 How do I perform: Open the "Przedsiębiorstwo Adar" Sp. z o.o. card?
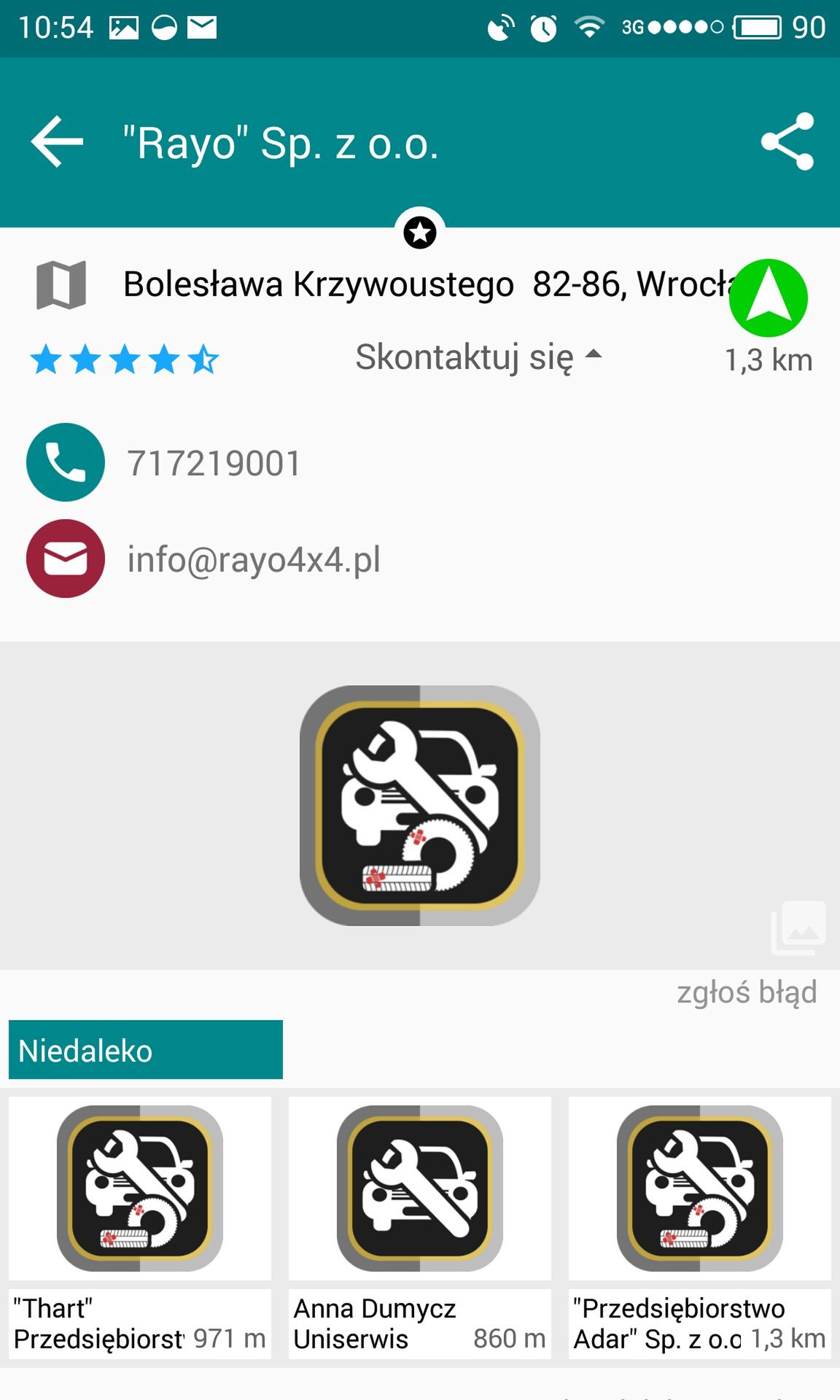tap(700, 1228)
